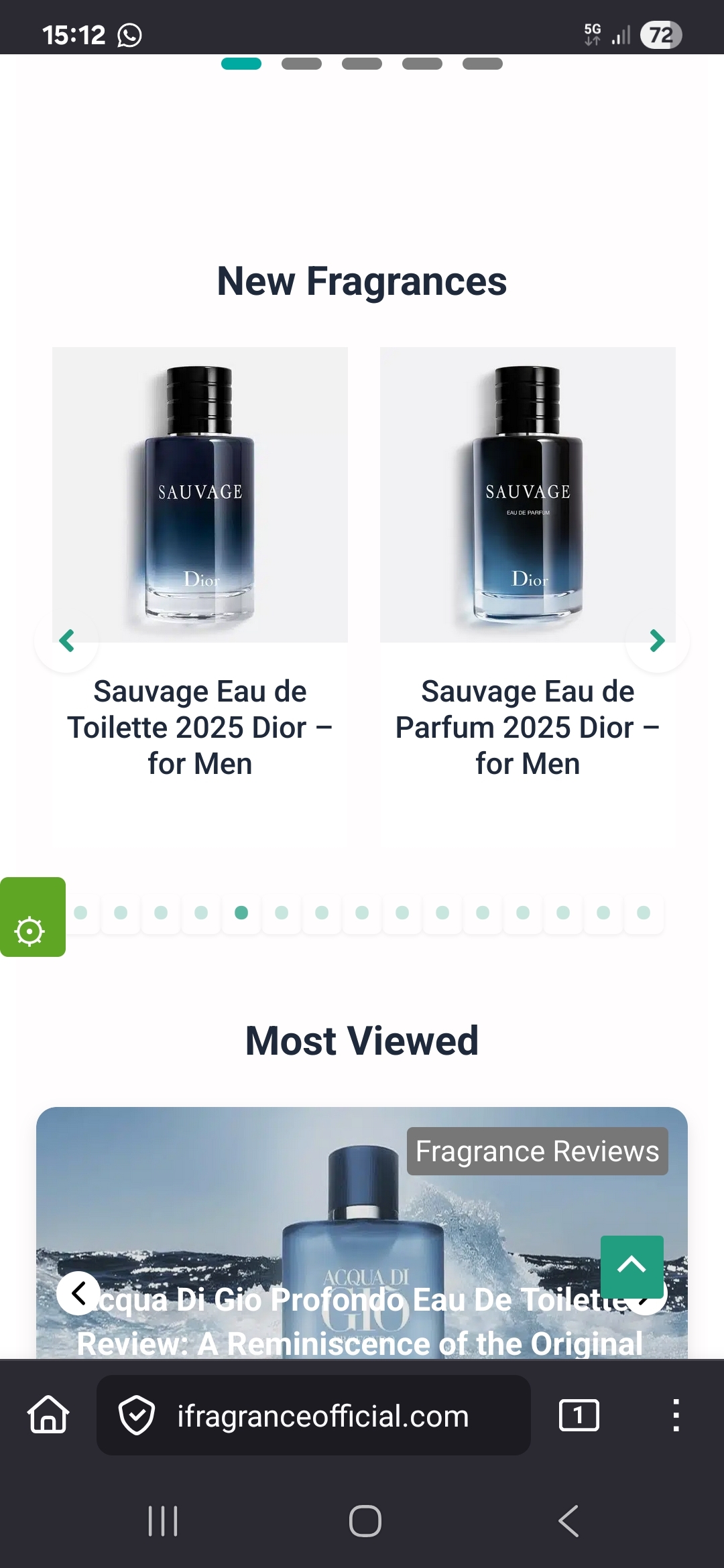724x1568 pixels.
Task: View site security shield info
Action: 137,1415
